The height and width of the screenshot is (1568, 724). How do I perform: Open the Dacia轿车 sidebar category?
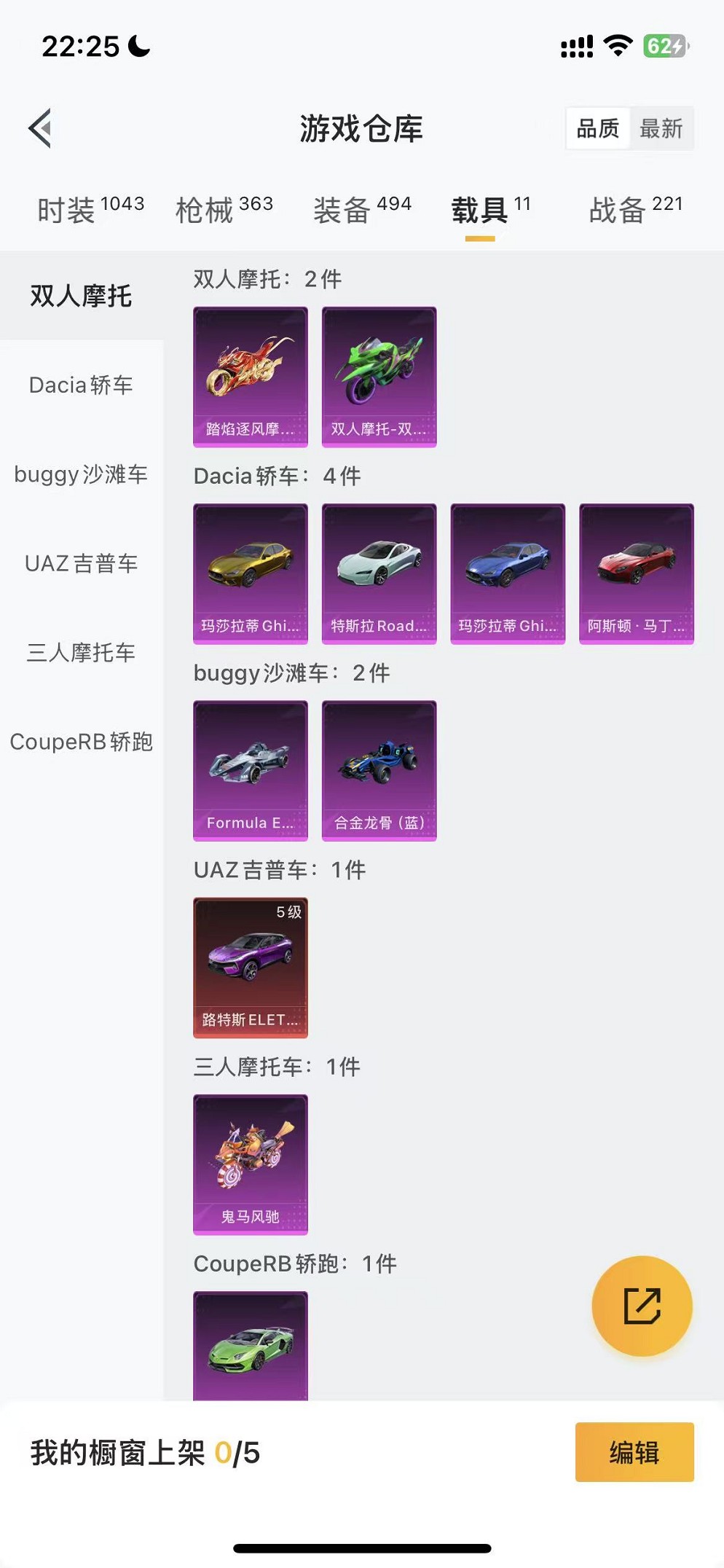80,385
